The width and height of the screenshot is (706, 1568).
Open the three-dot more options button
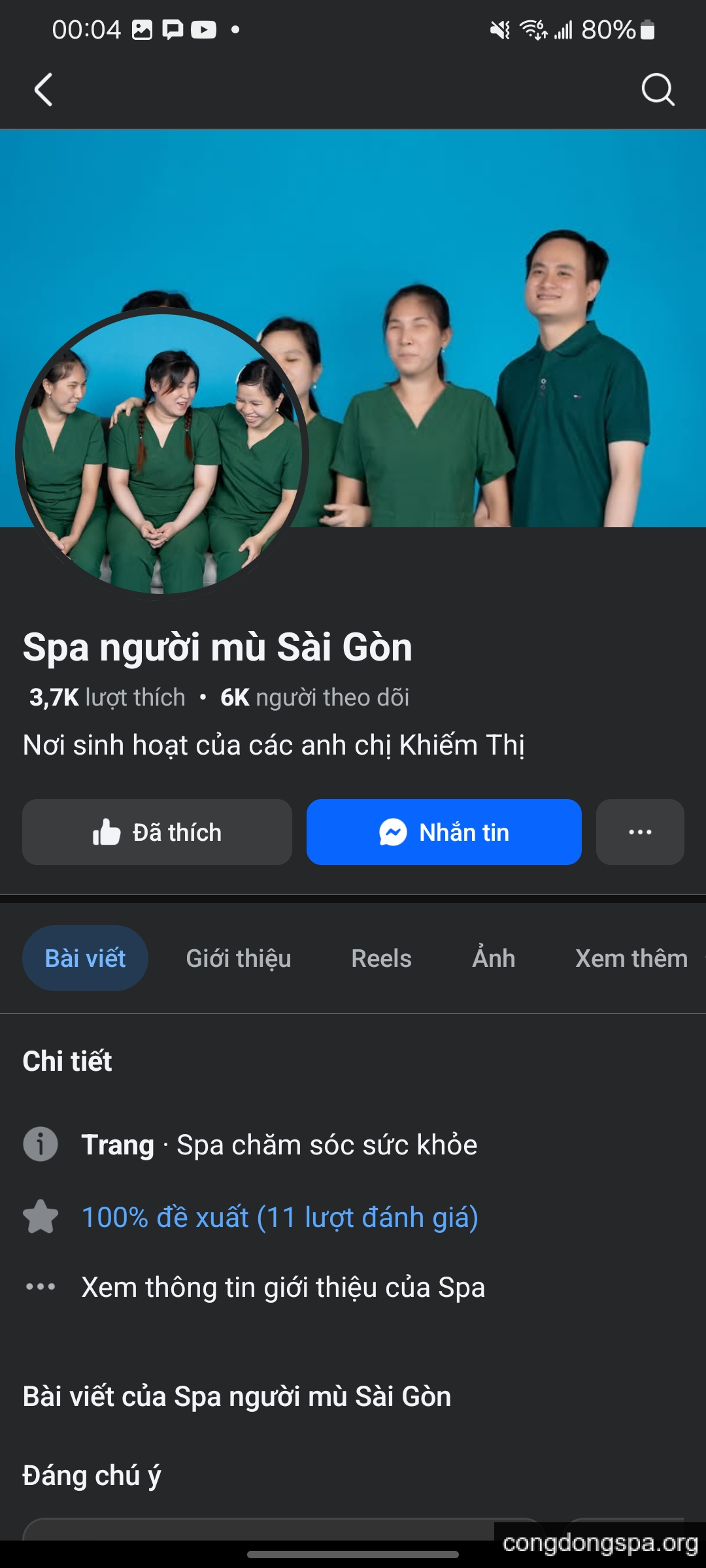pos(639,832)
